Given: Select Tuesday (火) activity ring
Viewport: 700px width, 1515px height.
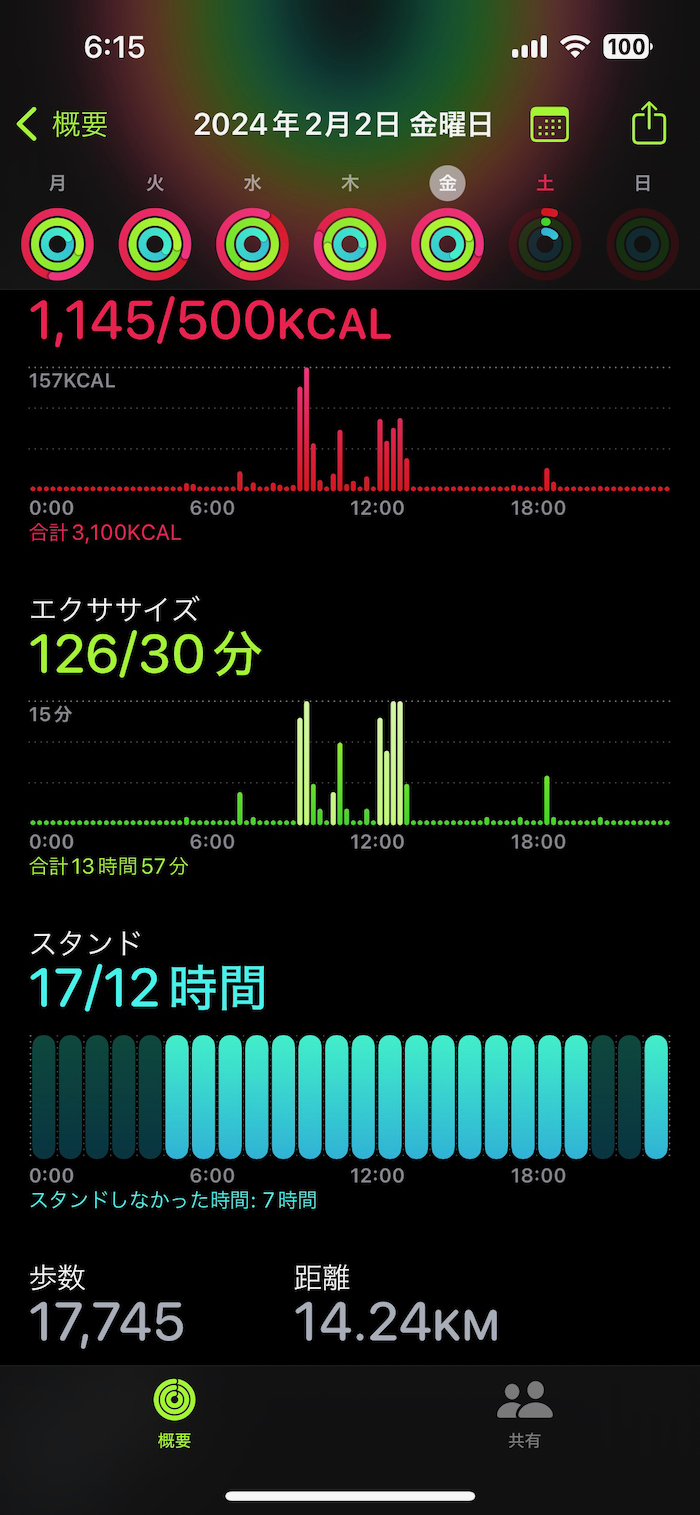Looking at the screenshot, I should (x=155, y=244).
